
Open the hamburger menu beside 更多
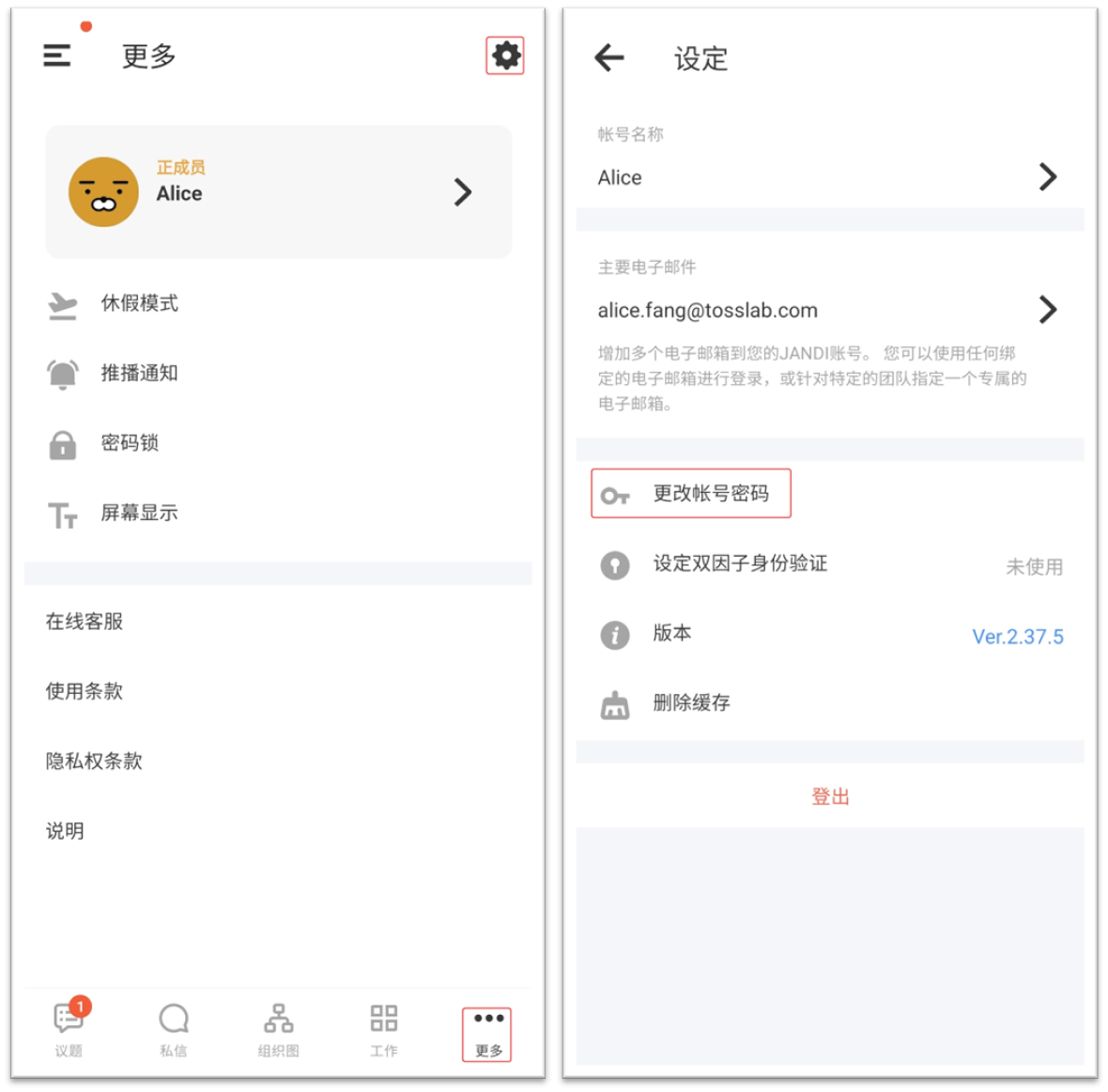[57, 55]
